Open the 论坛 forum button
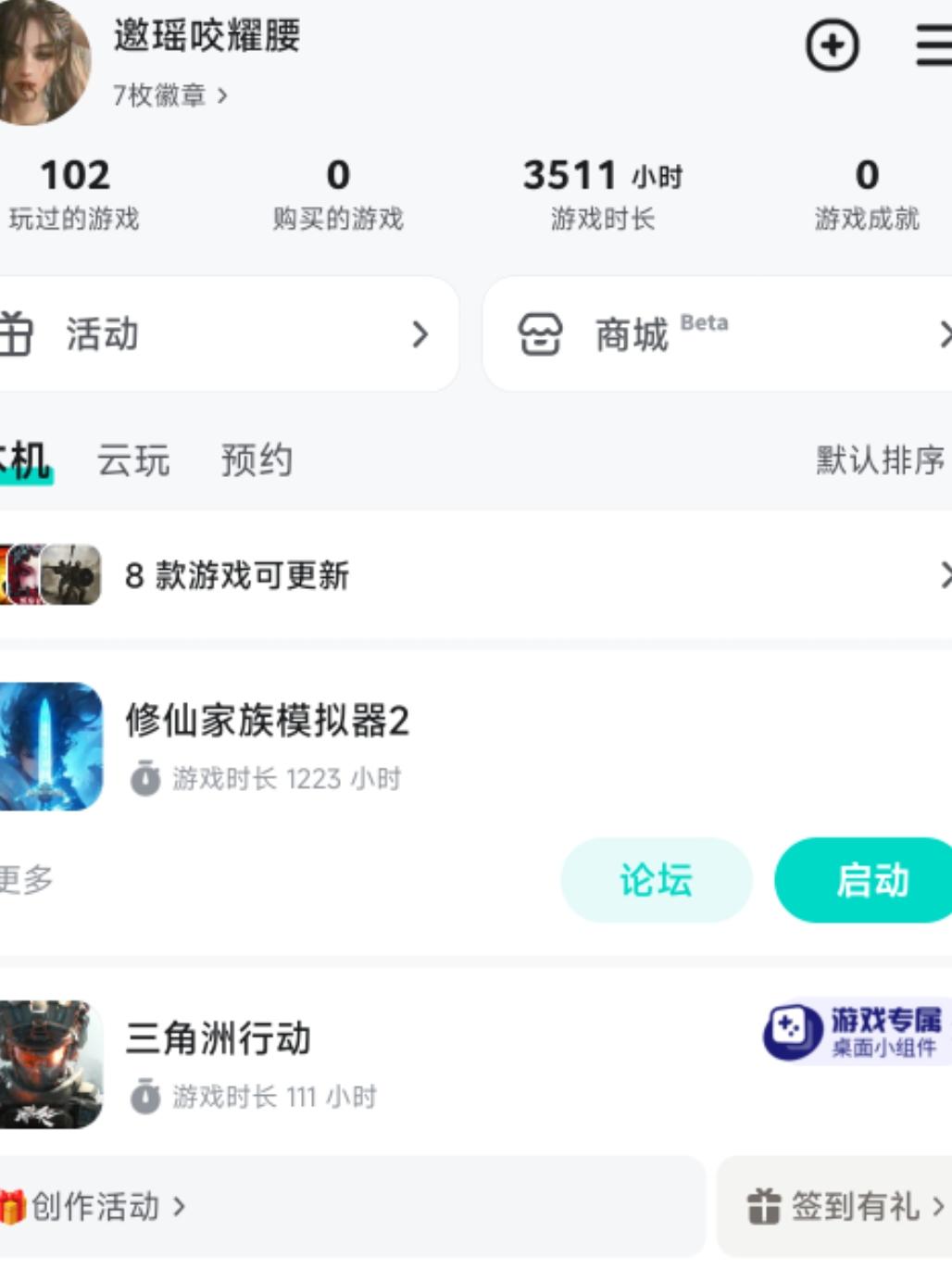Image resolution: width=952 pixels, height=1269 pixels. [656, 881]
